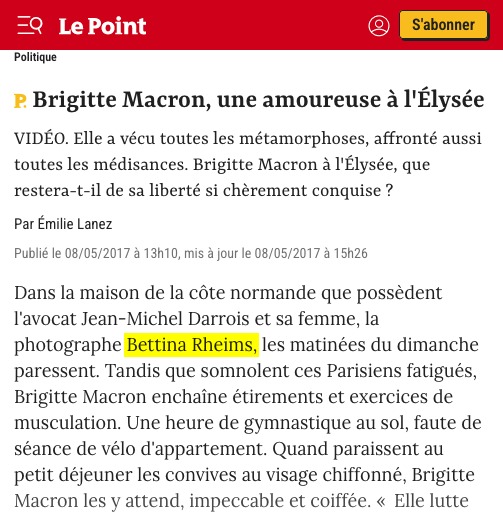Go to the Le Point homepage logo
503x517 pixels.
(x=102, y=26)
